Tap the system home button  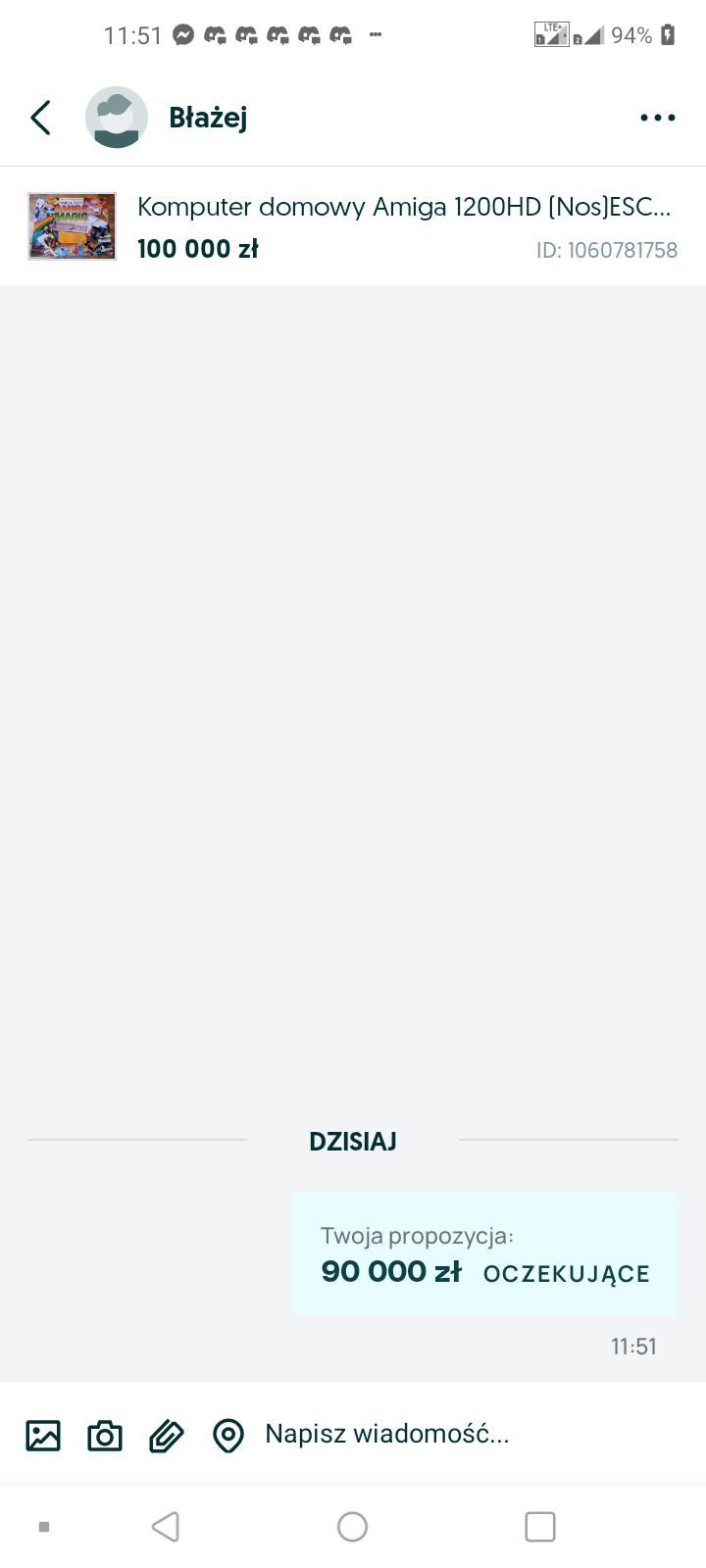(x=352, y=1526)
